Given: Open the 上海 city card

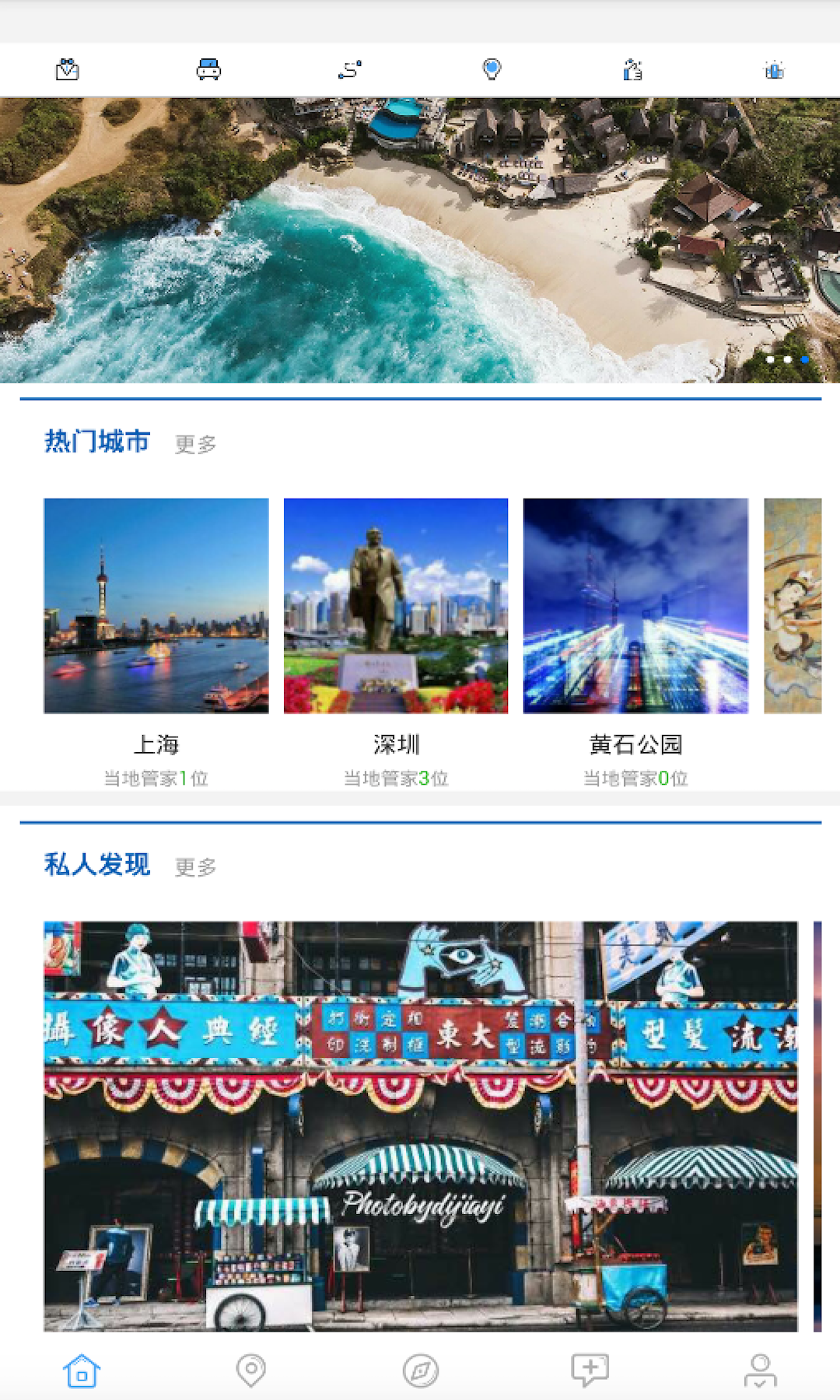Looking at the screenshot, I should pyautogui.click(x=156, y=606).
